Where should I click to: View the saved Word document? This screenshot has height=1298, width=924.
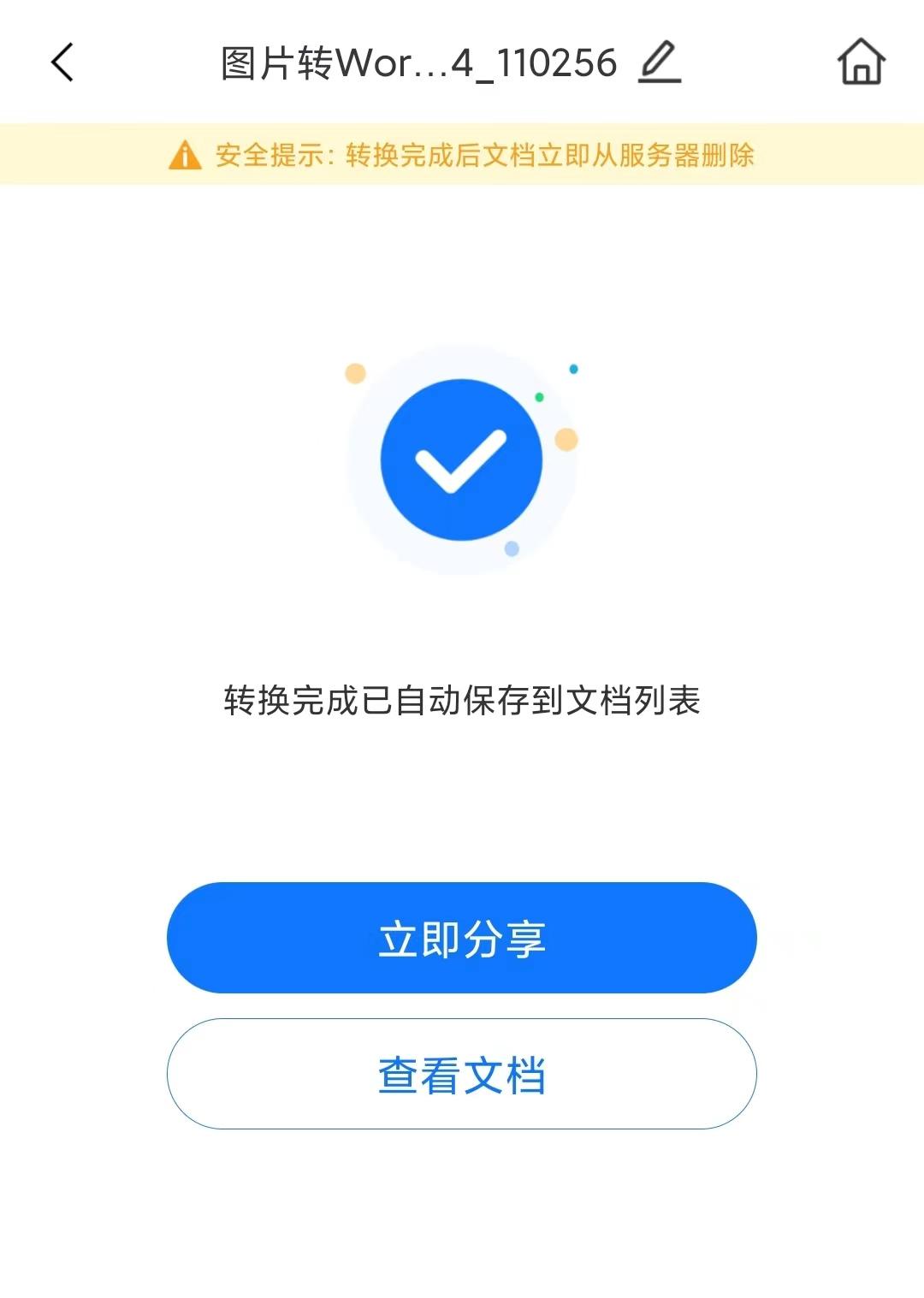pos(460,1072)
